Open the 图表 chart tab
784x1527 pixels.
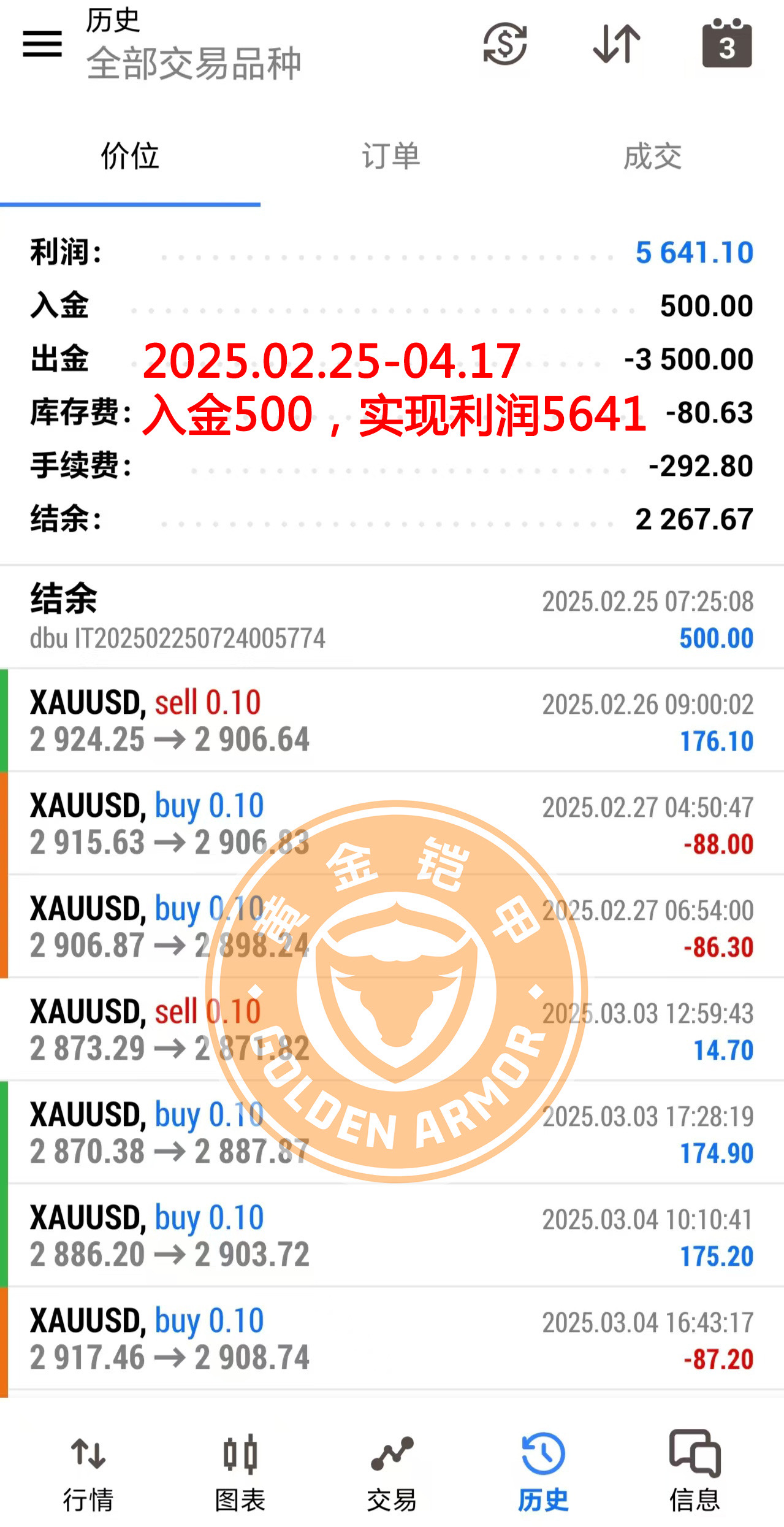coord(240,1472)
